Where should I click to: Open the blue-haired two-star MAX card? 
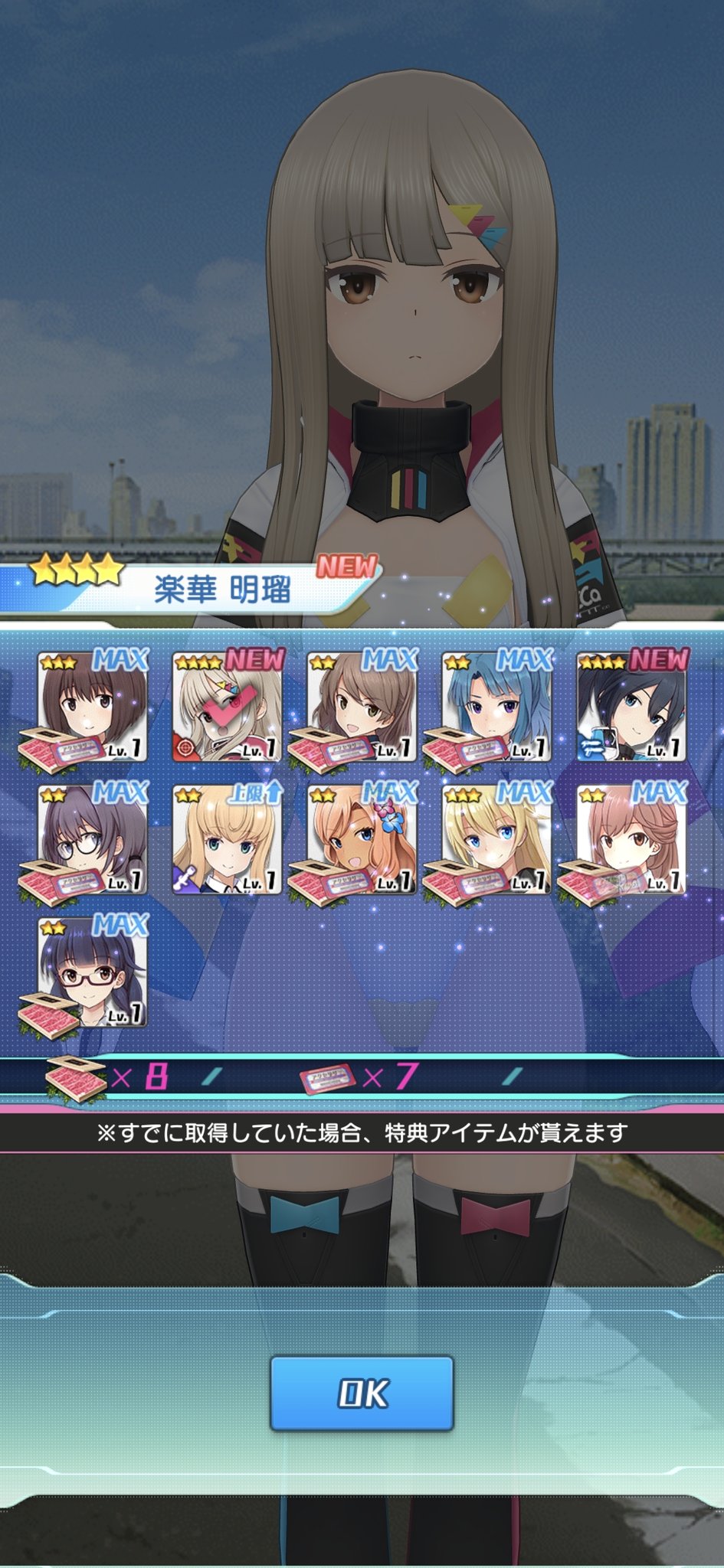click(x=496, y=707)
